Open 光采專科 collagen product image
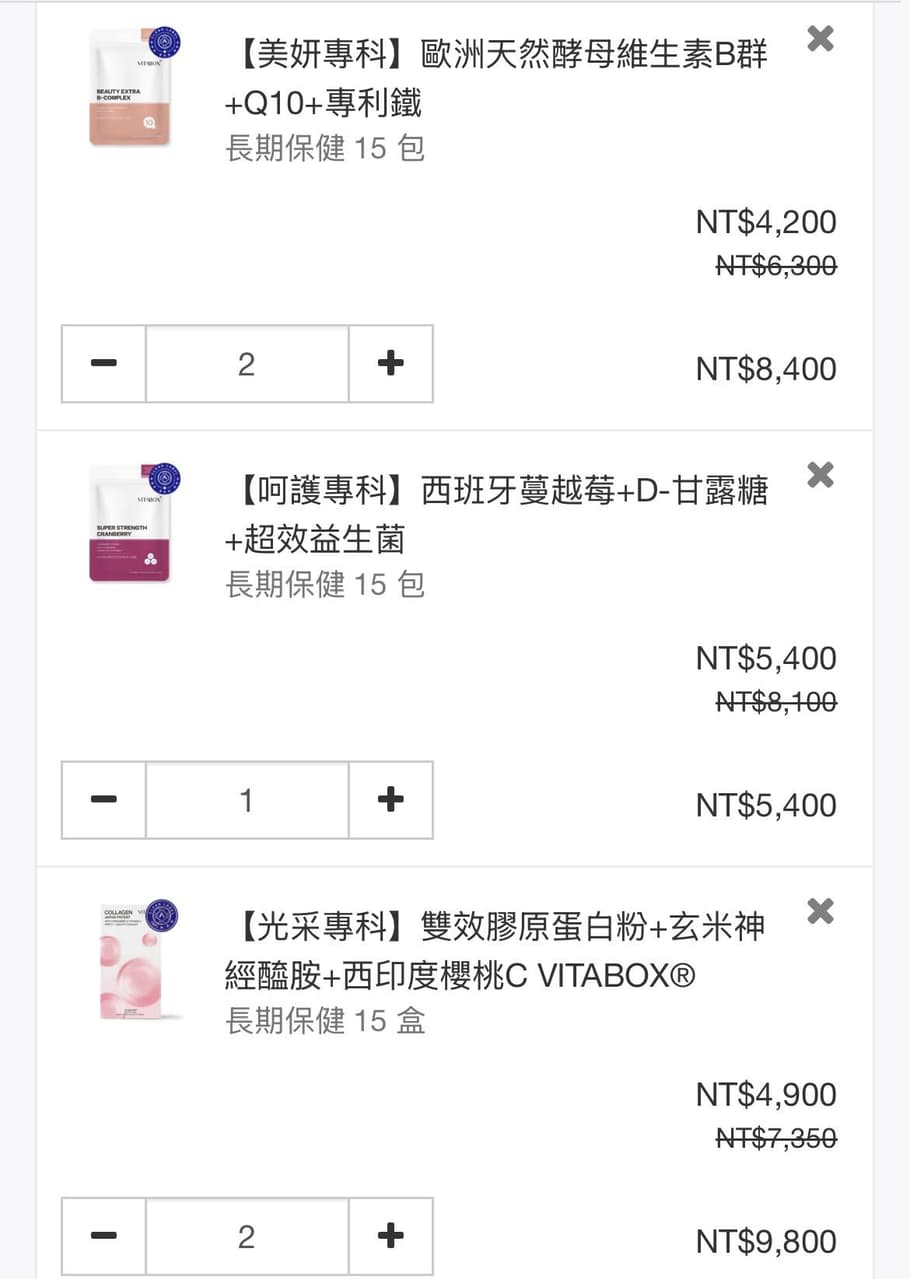910x1279 pixels. coord(139,961)
